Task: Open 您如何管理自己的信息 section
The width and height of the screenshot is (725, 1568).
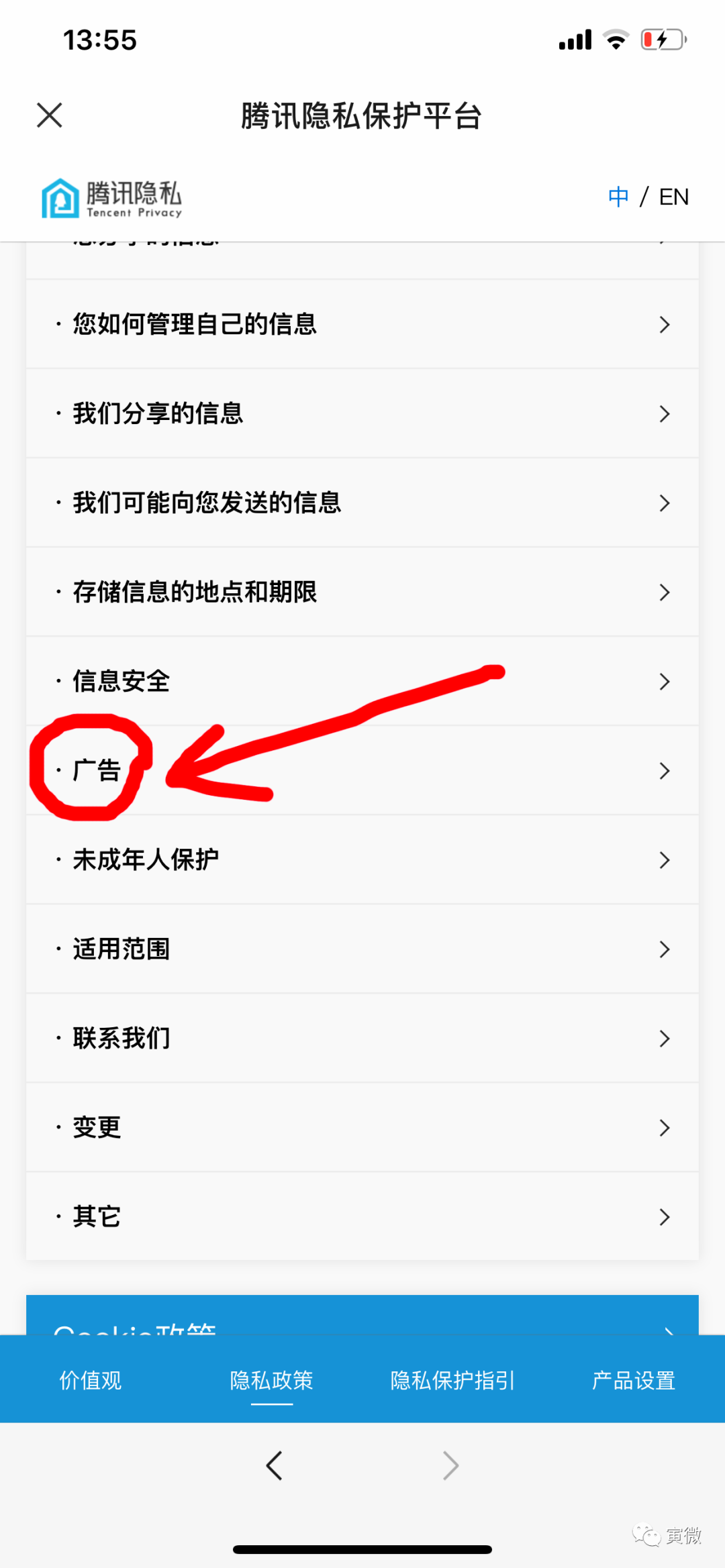Action: [362, 324]
